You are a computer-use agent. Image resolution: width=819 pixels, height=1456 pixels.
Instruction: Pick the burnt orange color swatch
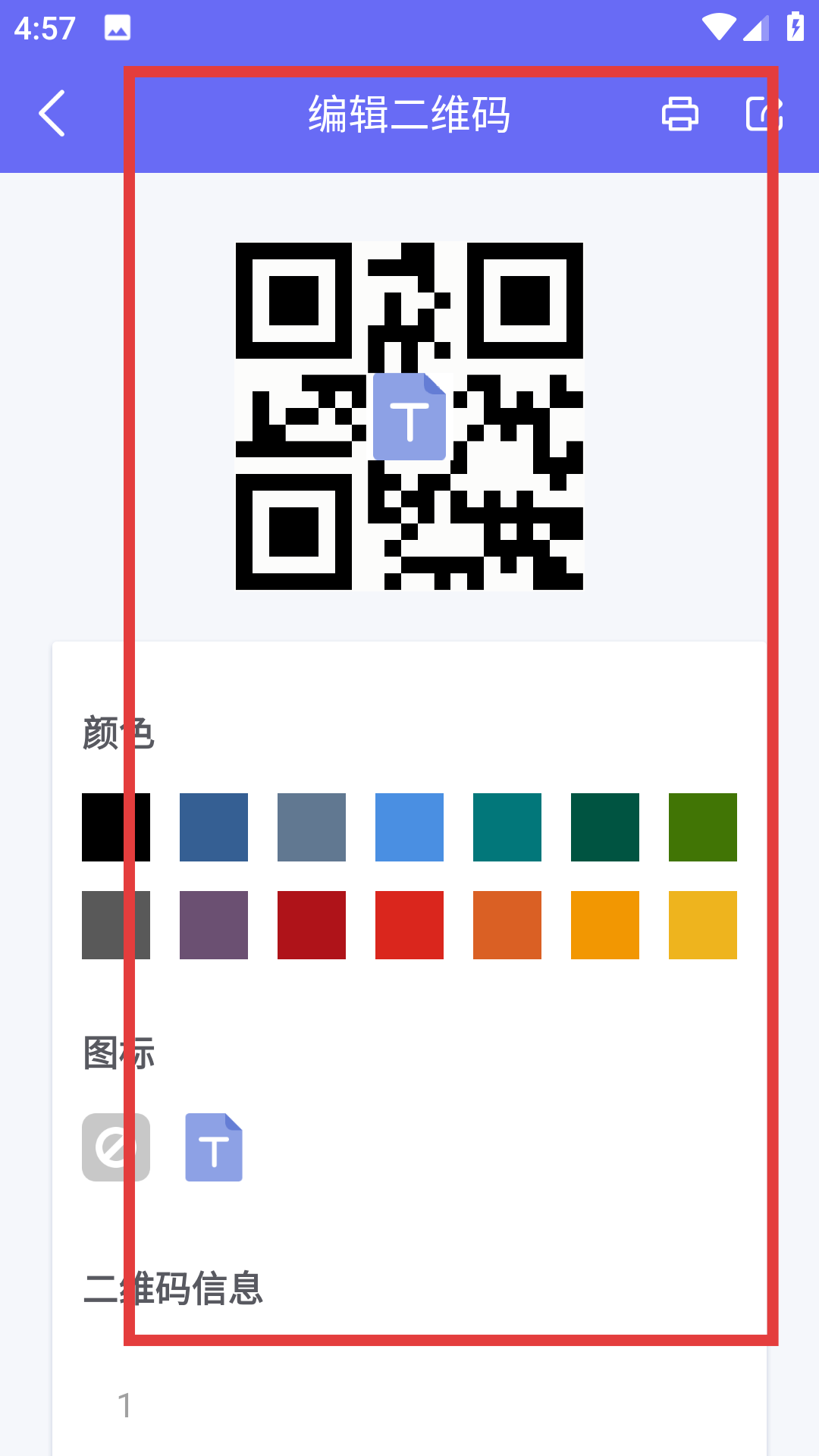click(x=507, y=925)
